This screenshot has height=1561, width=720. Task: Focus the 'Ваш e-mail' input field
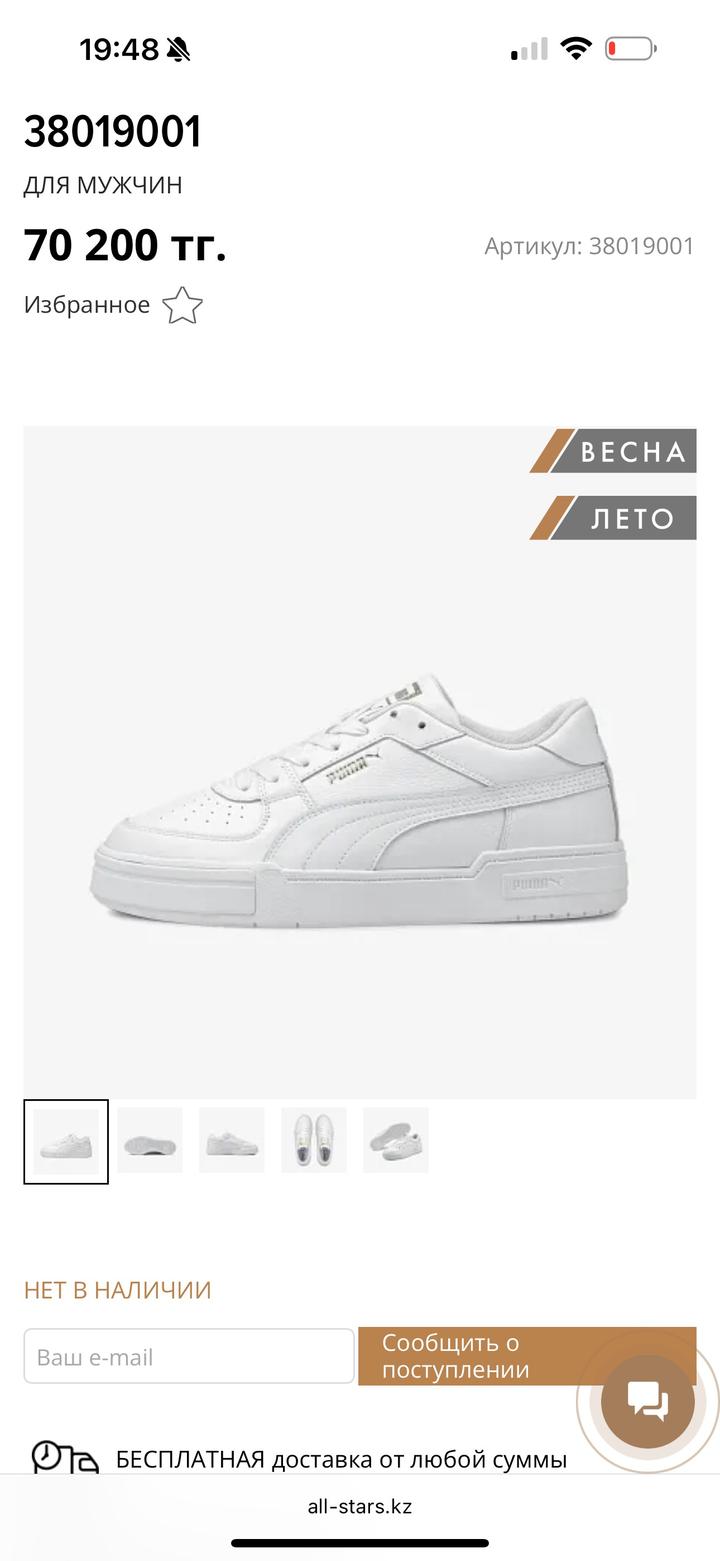click(189, 1356)
